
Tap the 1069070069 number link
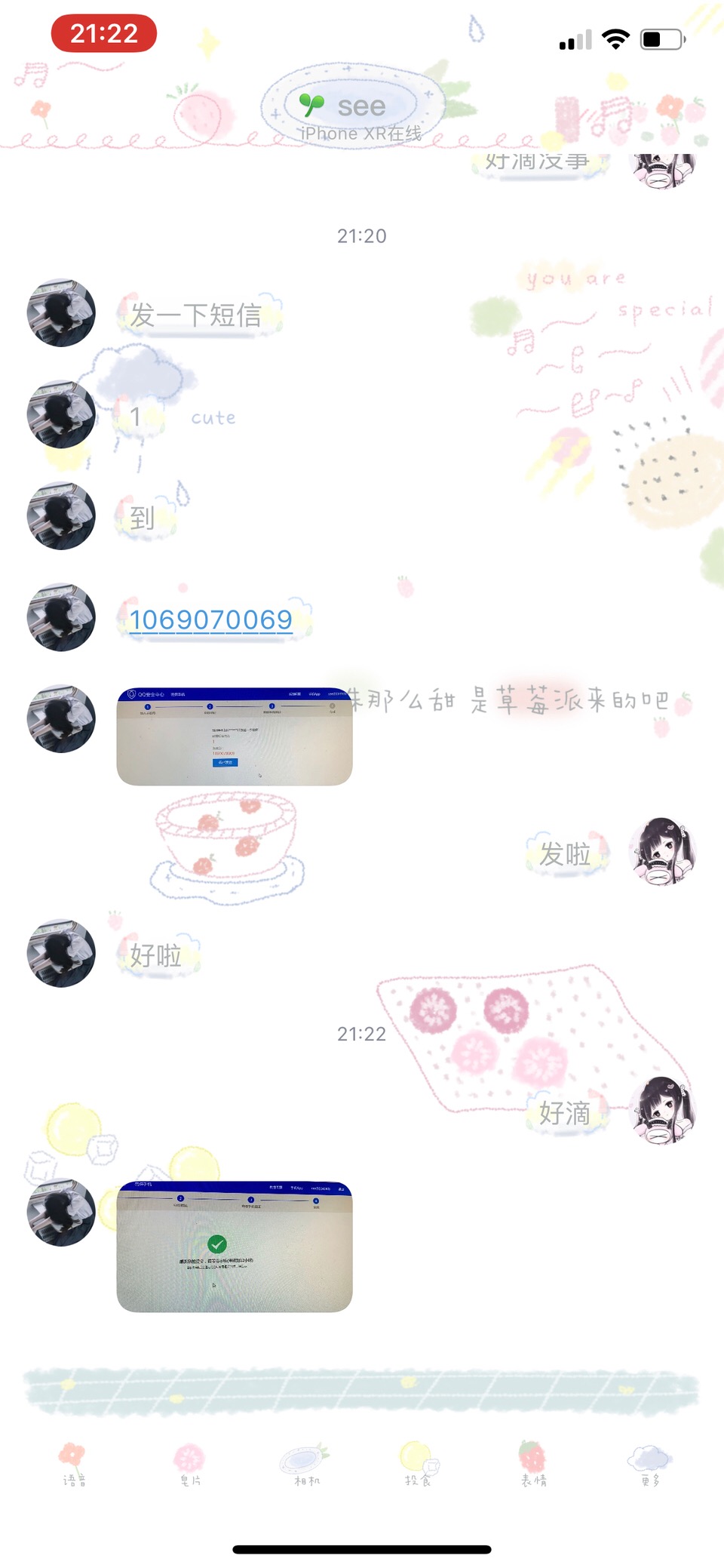pyautogui.click(x=211, y=620)
